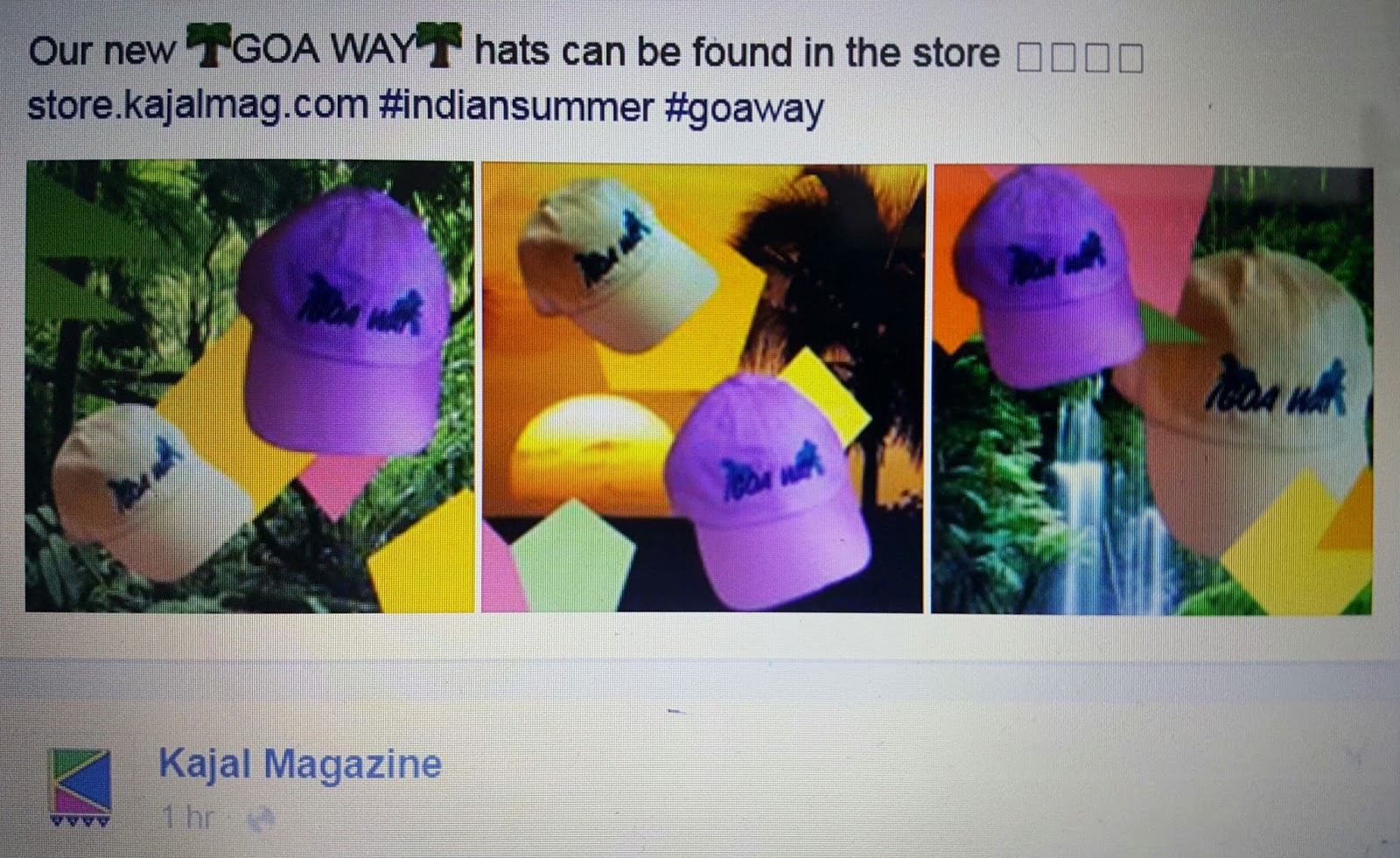Open the #indiansummer hashtag
This screenshot has width=1400, height=858.
(x=516, y=108)
